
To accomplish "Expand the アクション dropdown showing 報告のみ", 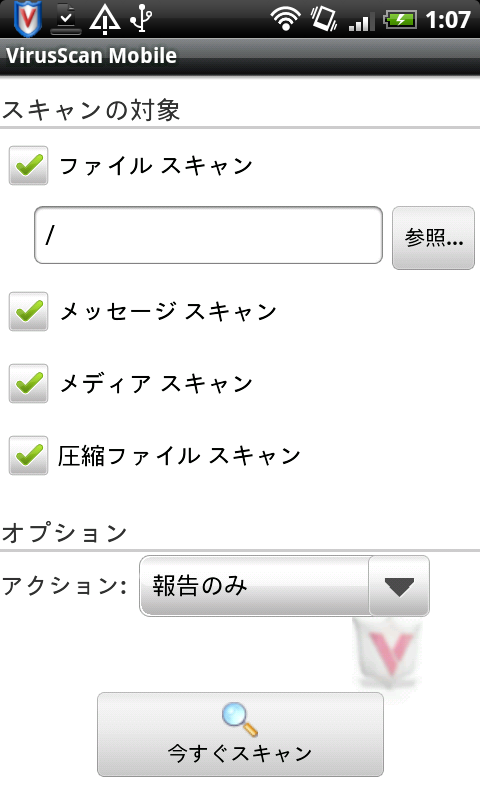I will 284,586.
